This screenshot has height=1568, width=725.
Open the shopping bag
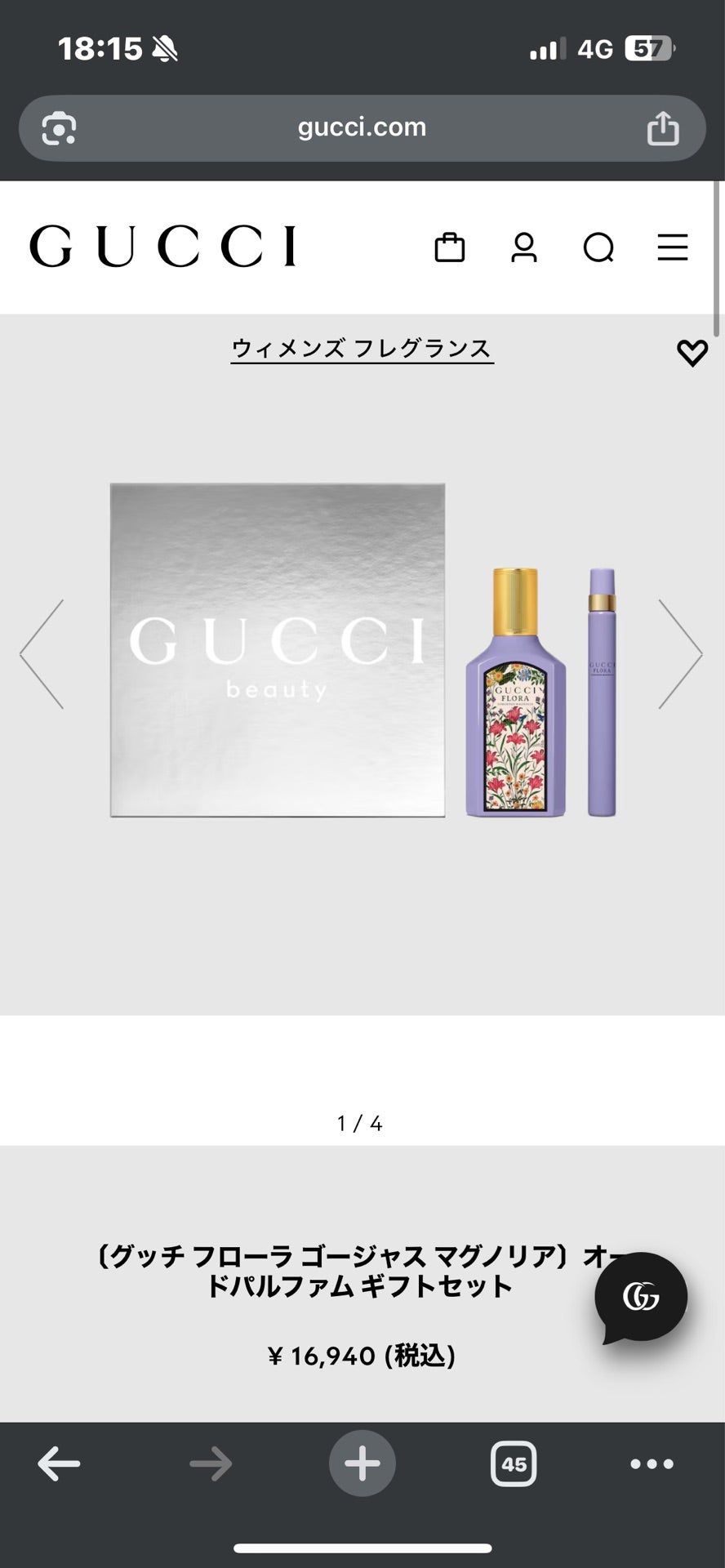pos(449,247)
